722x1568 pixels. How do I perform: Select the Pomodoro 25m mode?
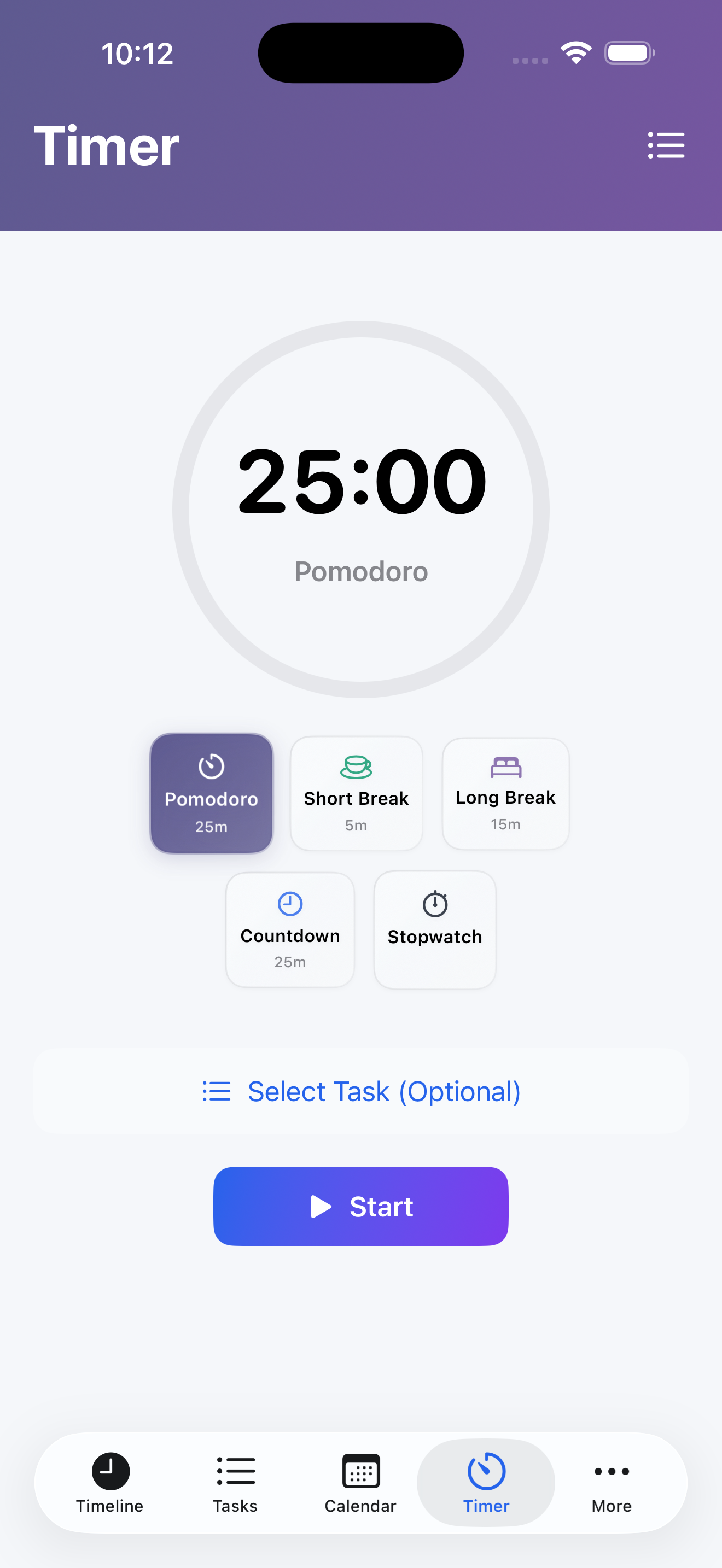(211, 793)
